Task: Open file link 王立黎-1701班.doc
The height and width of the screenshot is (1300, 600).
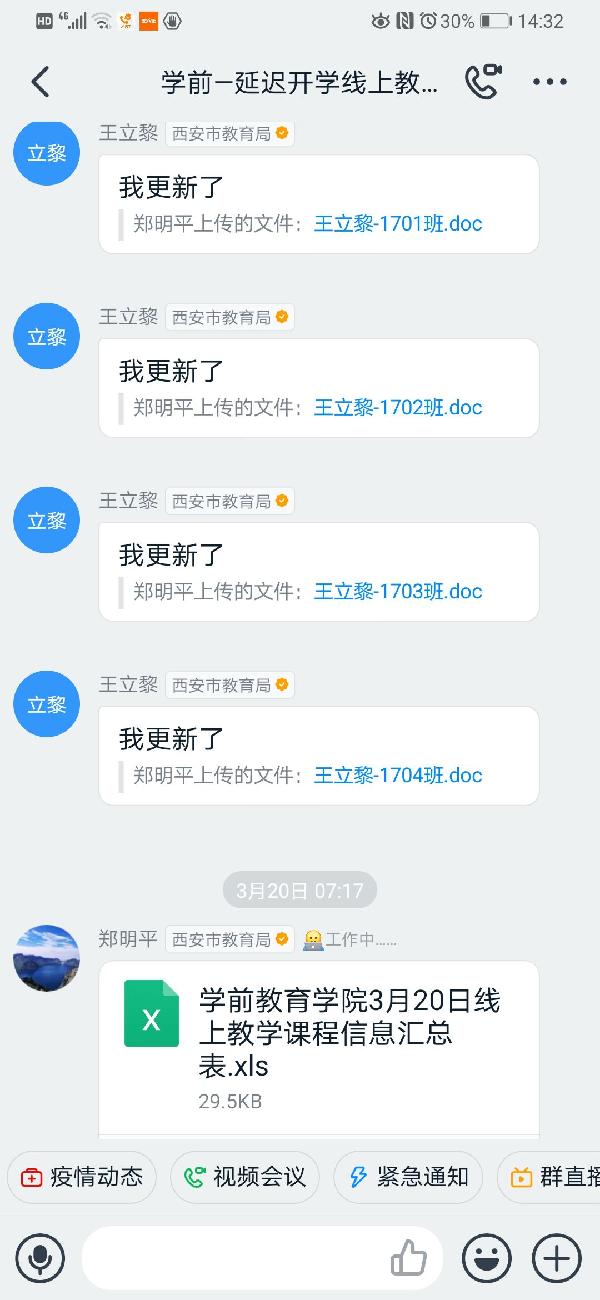Action: point(398,223)
